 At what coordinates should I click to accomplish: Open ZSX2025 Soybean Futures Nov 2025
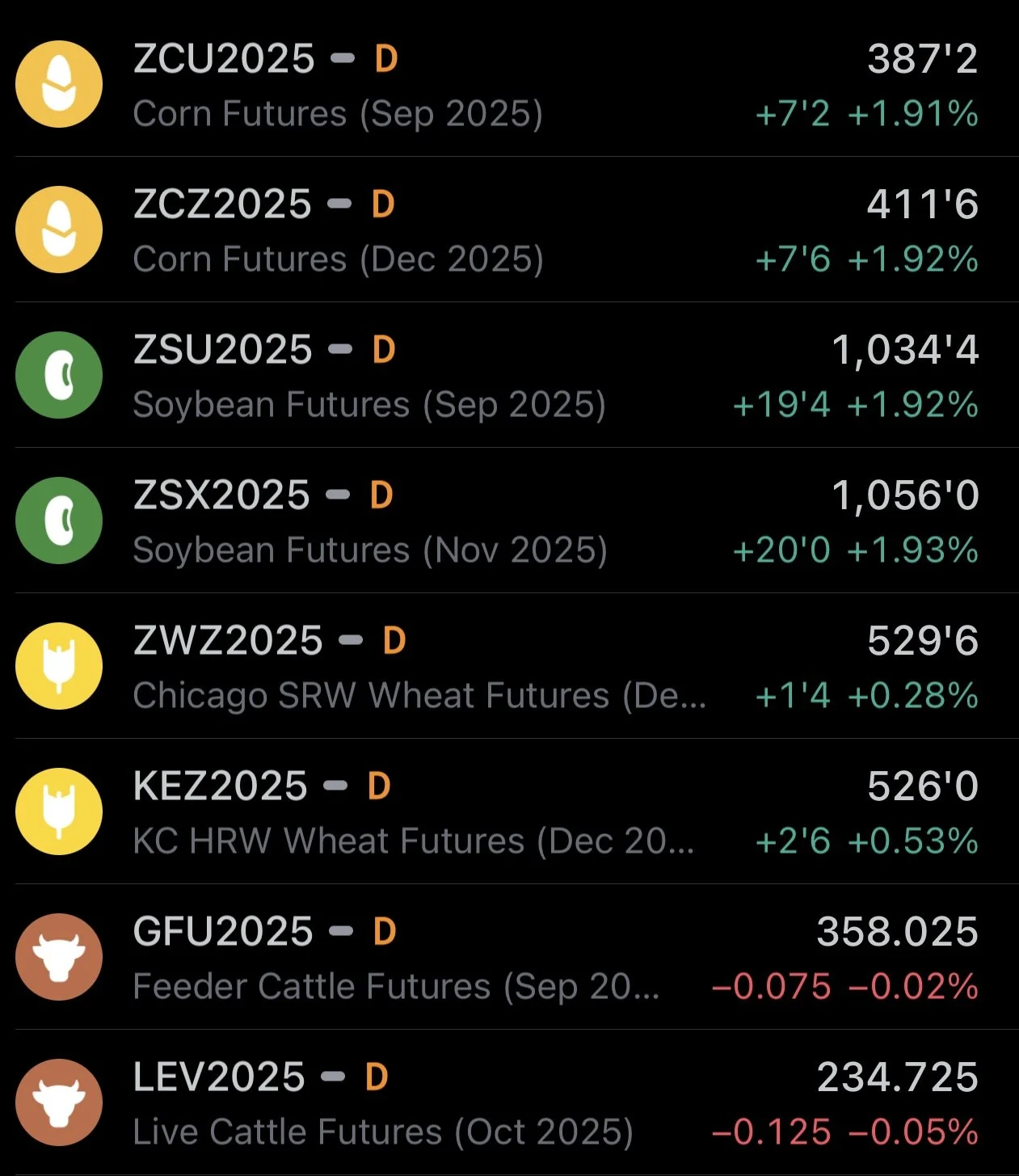click(x=509, y=521)
